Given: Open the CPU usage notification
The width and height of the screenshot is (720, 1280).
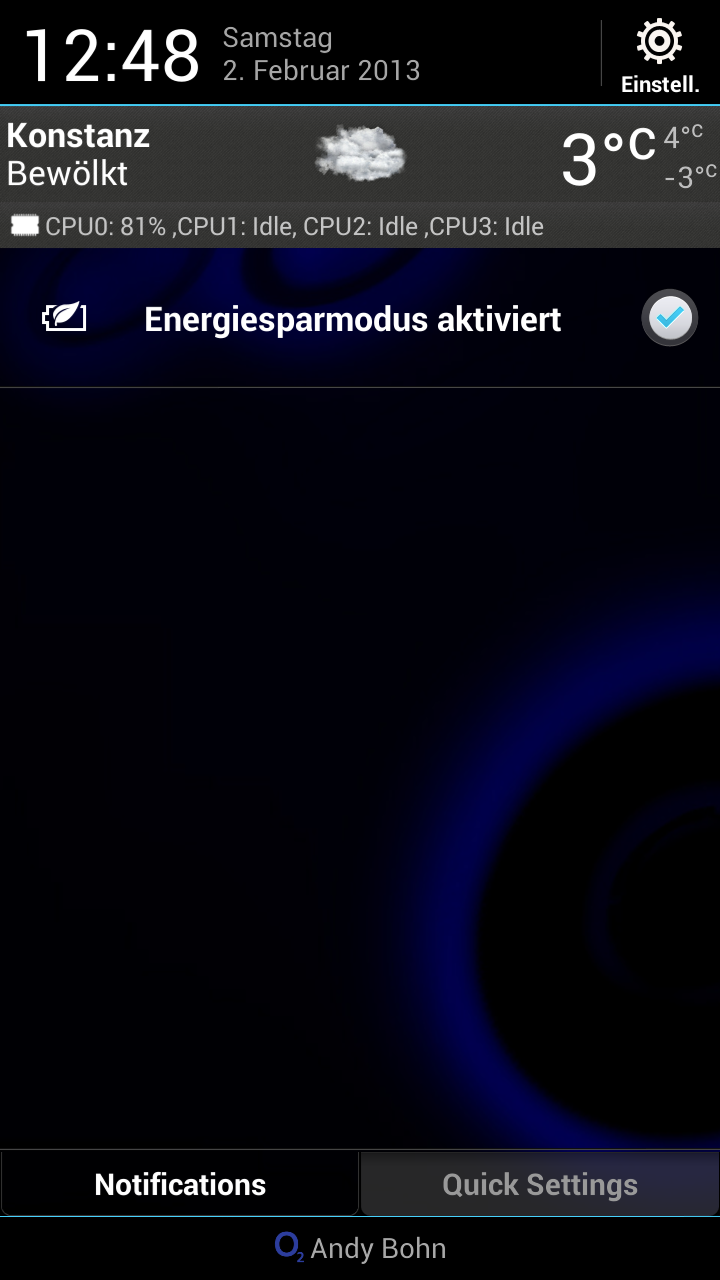Looking at the screenshot, I should [360, 226].
